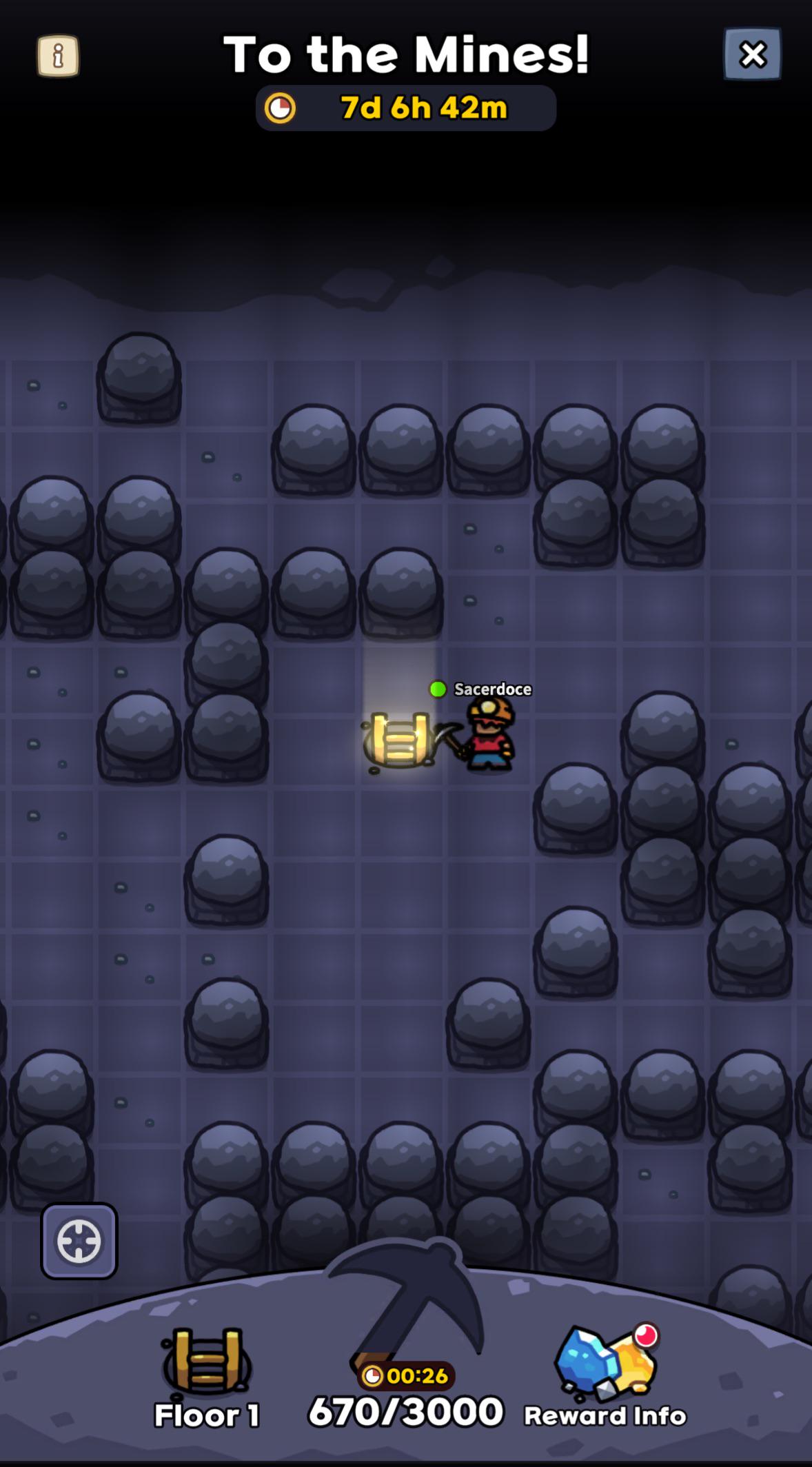
Task: Tap the recenter crosshair button
Action: 79,1241
